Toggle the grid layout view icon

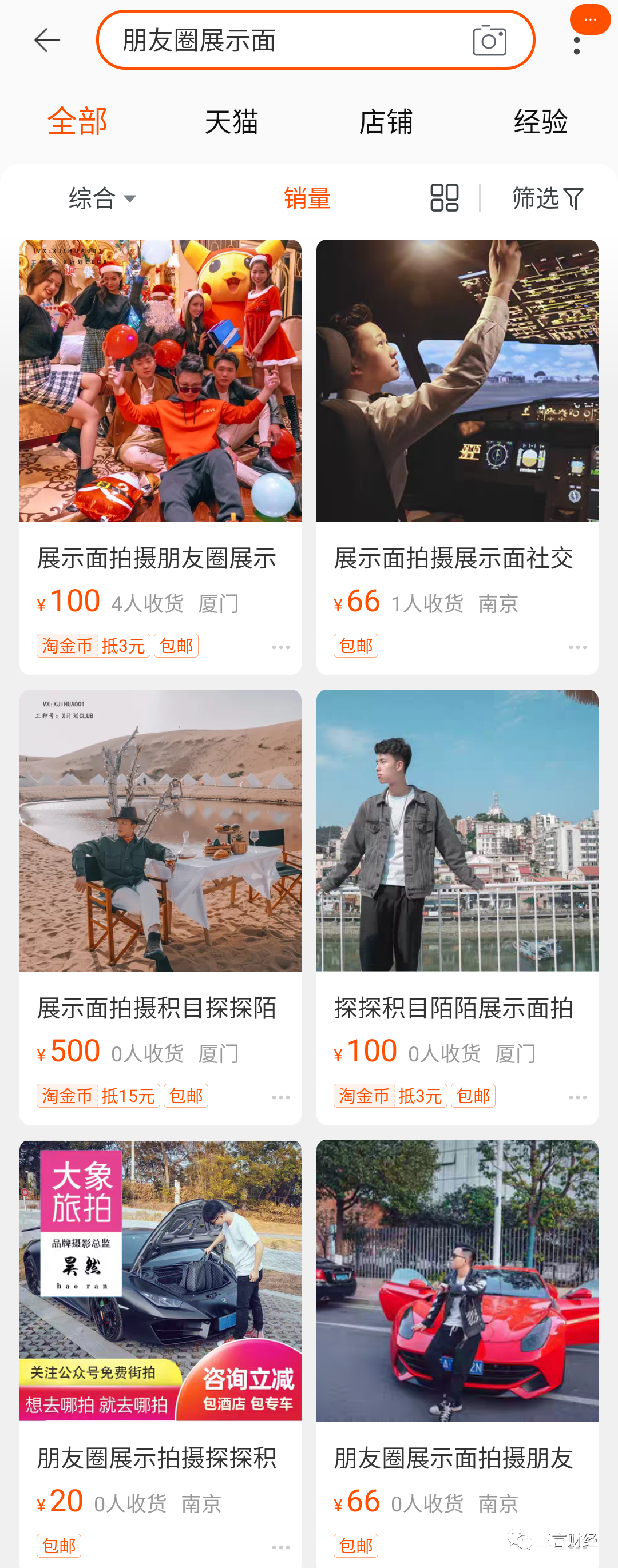click(x=444, y=198)
